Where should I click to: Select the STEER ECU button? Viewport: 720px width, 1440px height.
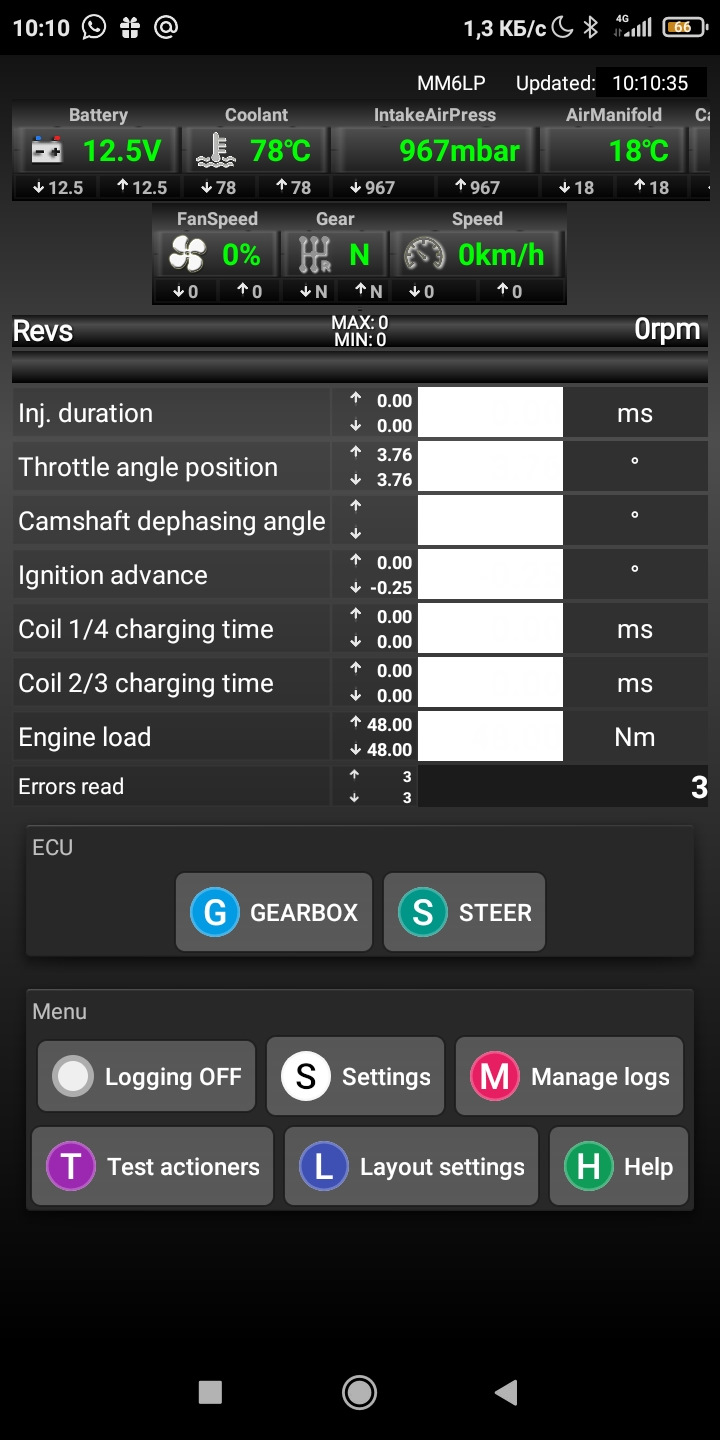(x=464, y=912)
